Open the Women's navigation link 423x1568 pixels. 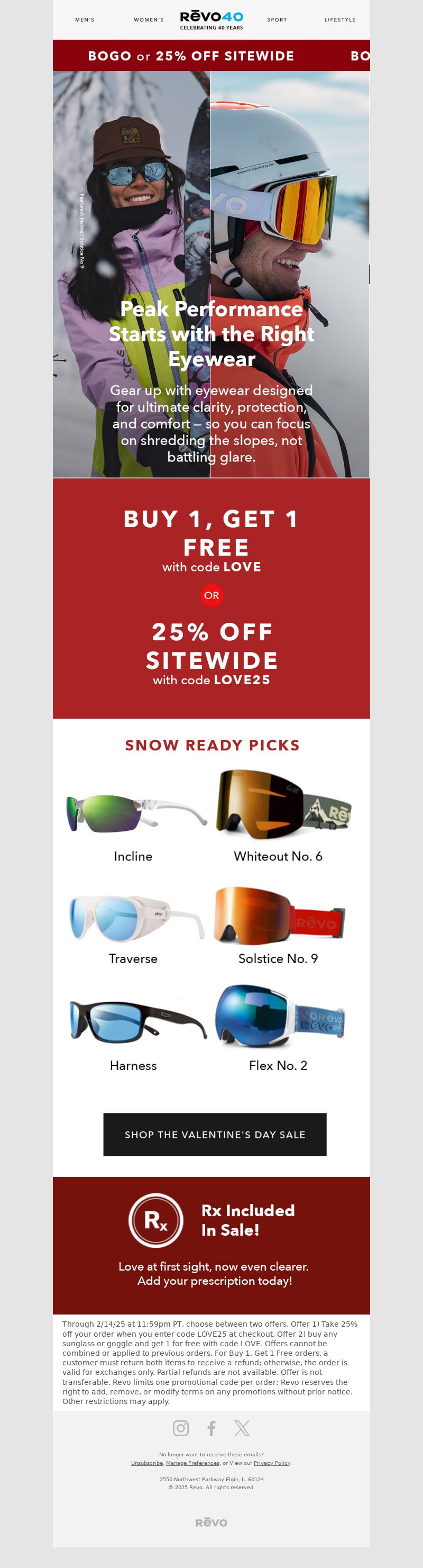tap(148, 20)
